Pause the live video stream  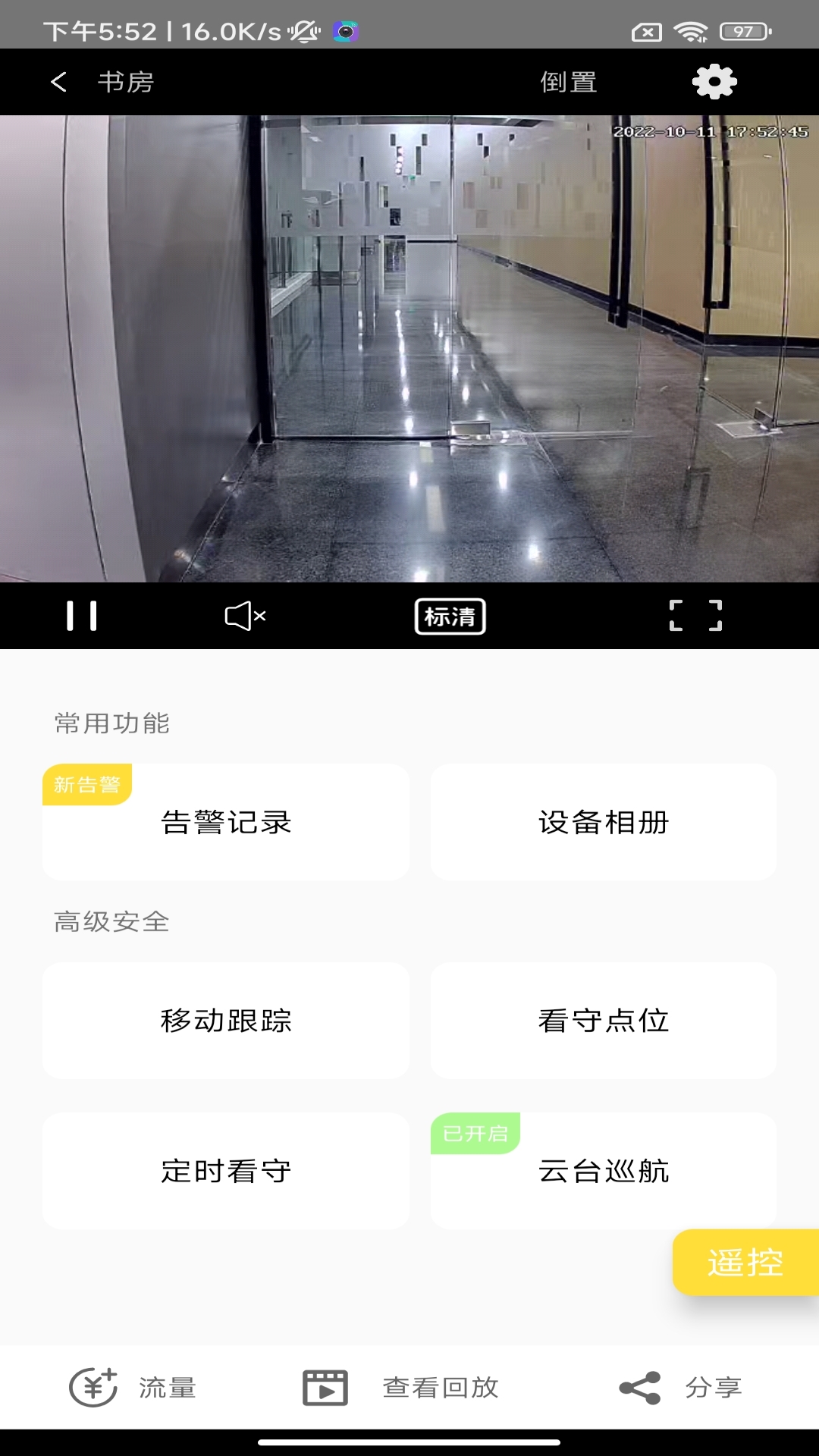click(x=82, y=616)
